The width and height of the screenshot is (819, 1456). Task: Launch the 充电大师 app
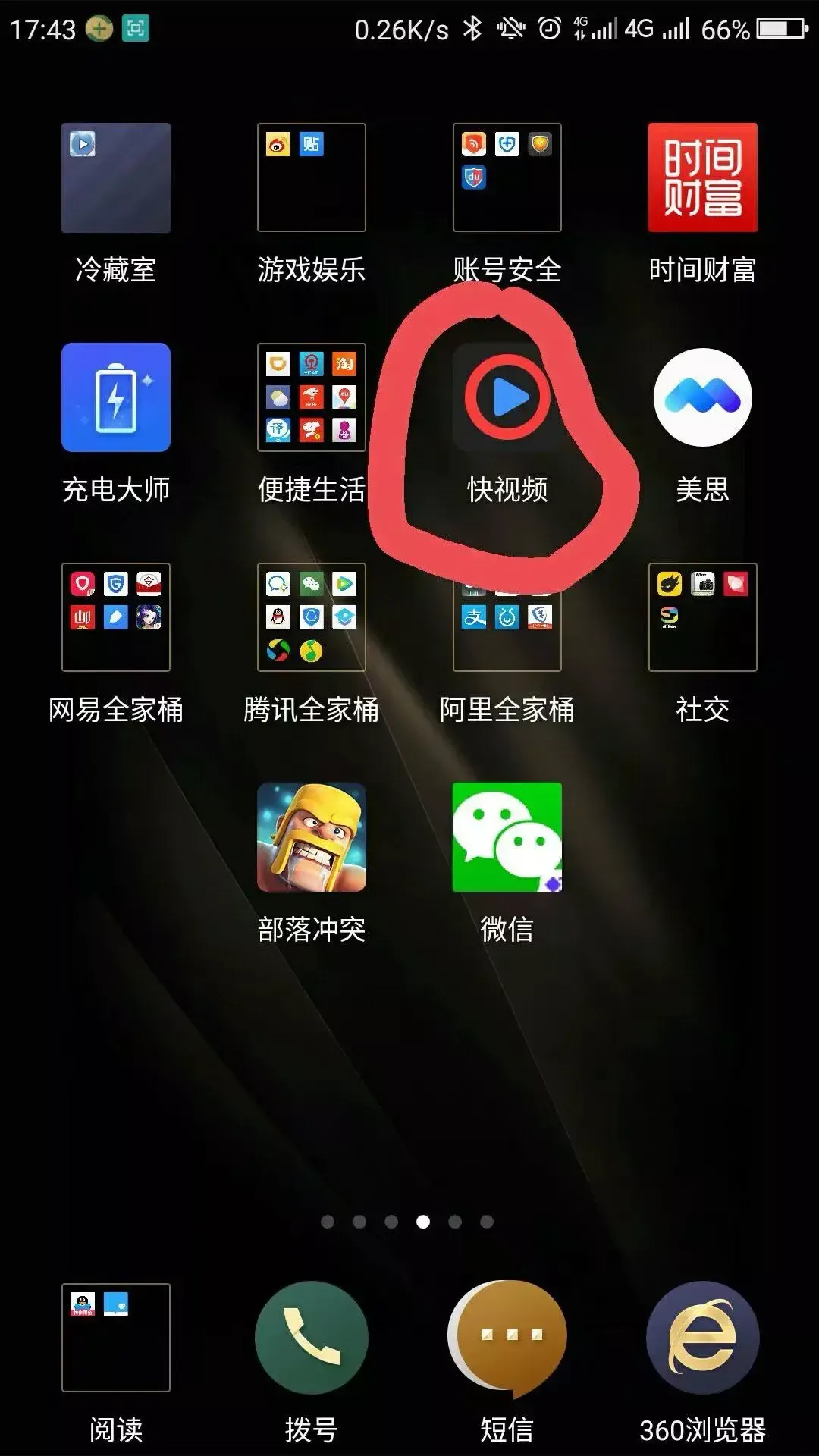pyautogui.click(x=116, y=397)
